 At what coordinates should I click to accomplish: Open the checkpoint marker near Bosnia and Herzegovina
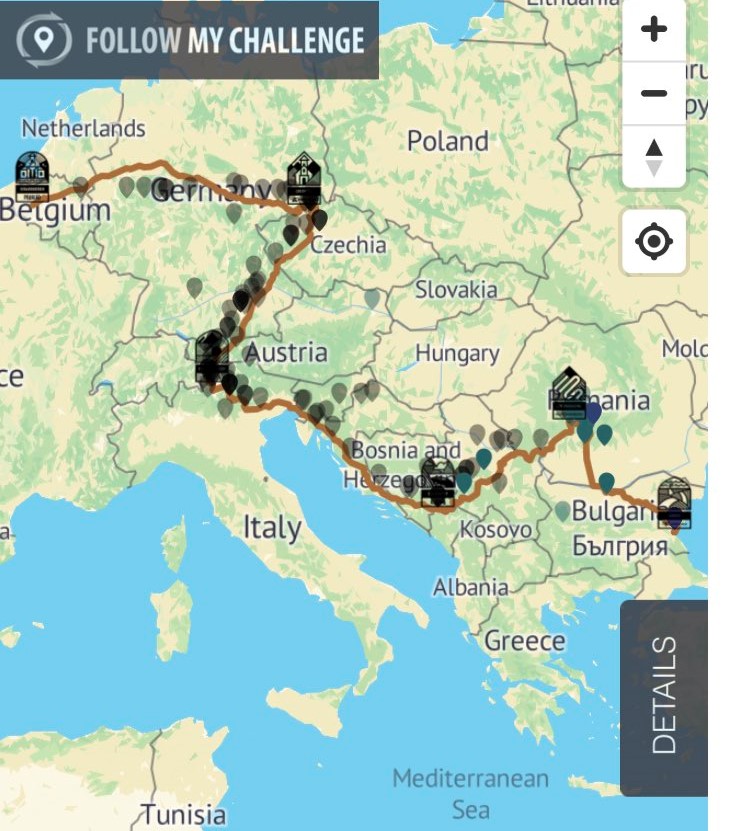tap(438, 482)
